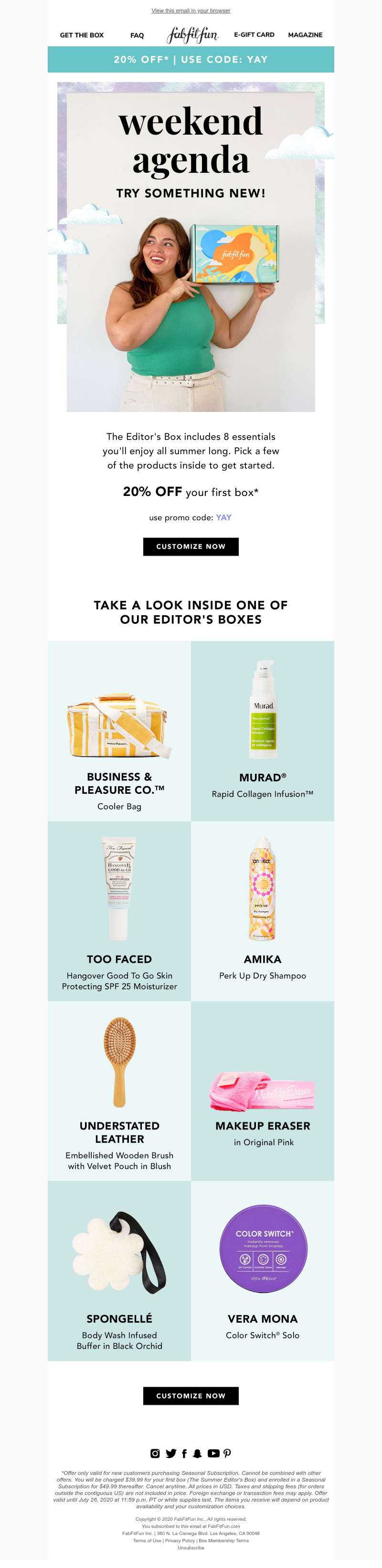Open the Facebook icon
The image size is (382, 1568).
(184, 1453)
